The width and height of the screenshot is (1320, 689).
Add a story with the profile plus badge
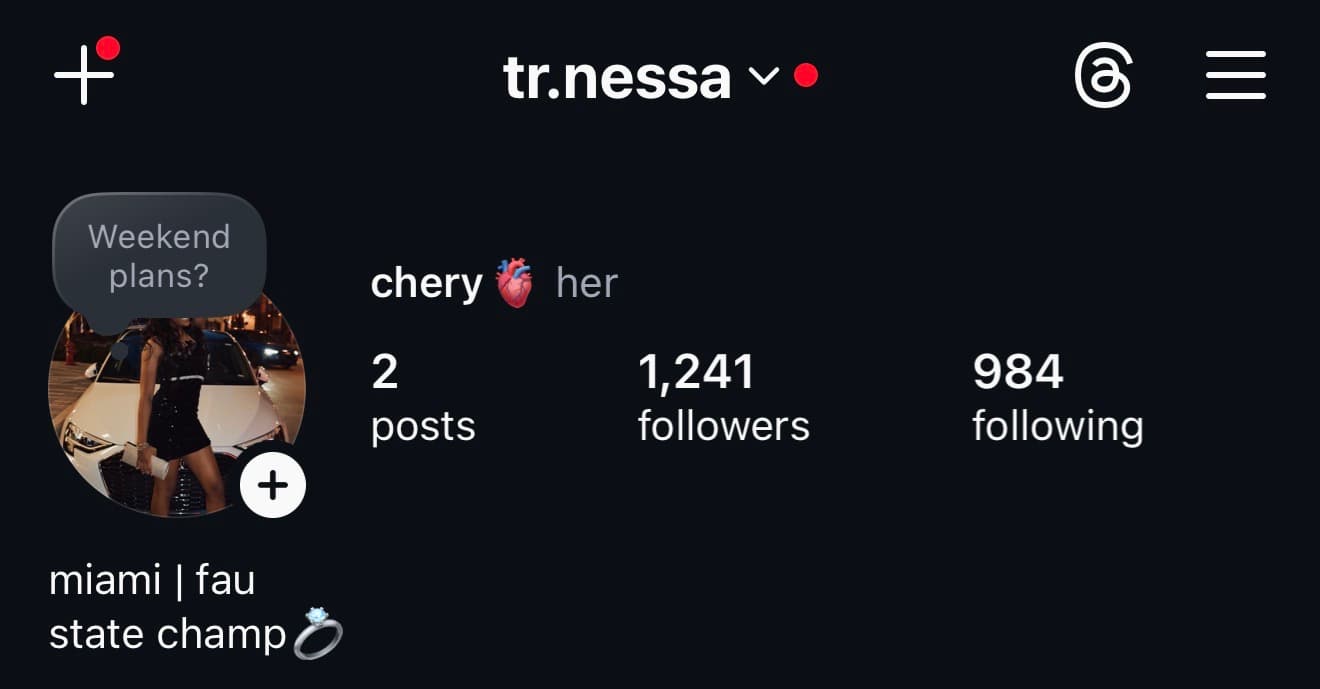(272, 486)
